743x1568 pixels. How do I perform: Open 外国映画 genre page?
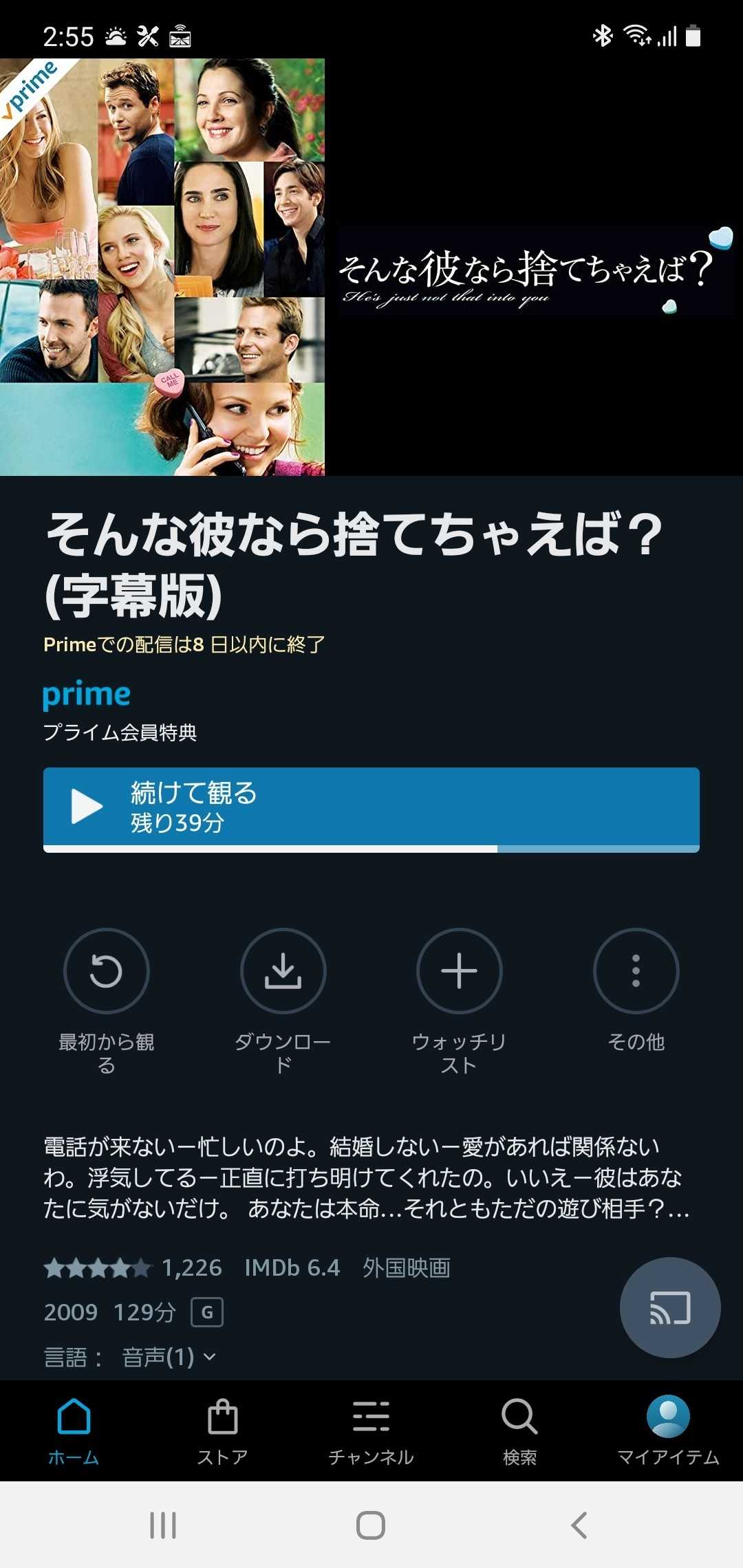(406, 1267)
